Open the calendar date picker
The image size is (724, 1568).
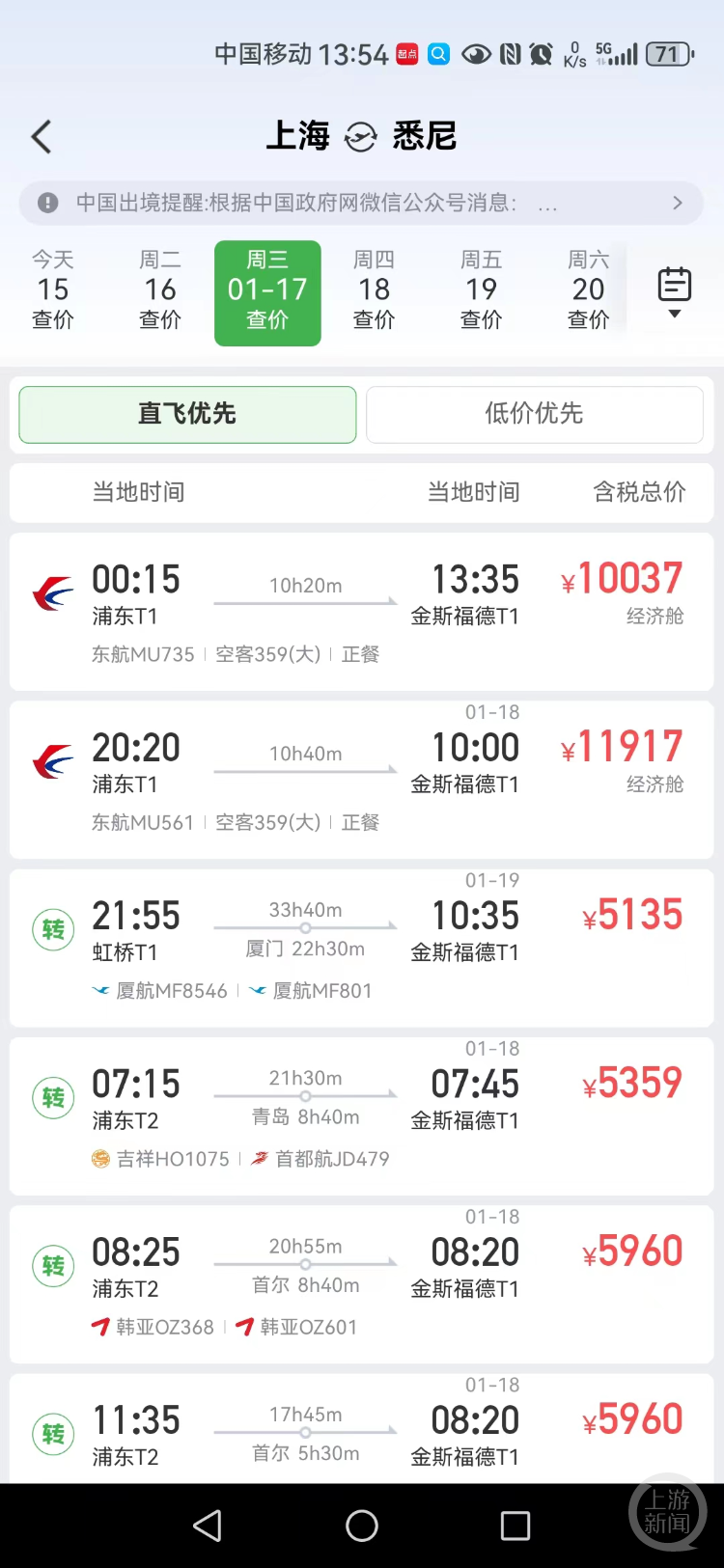pyautogui.click(x=674, y=292)
